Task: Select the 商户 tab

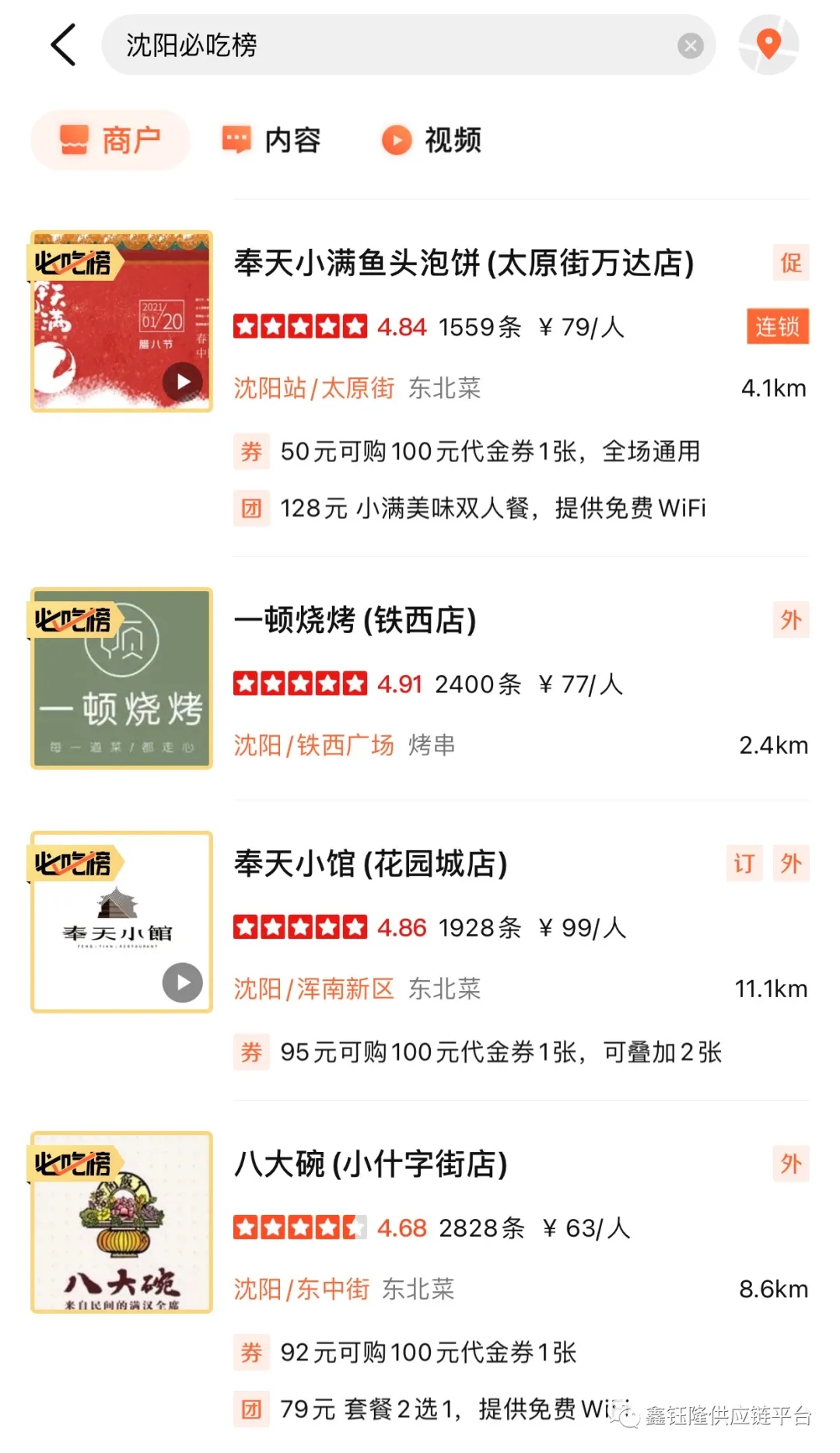Action: click(x=110, y=141)
